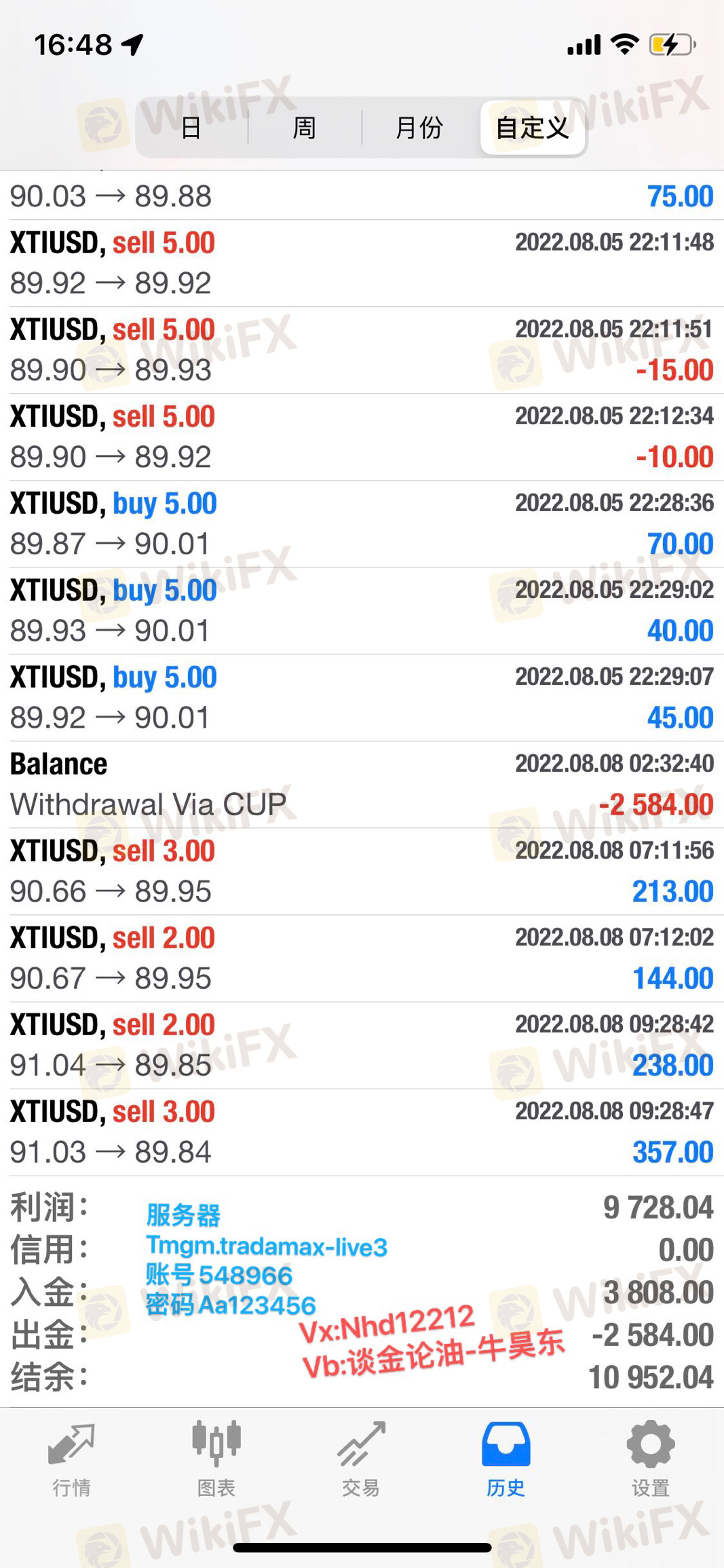Expand the XTIUSD sell trade with -15.00 loss
The image size is (724, 1568).
(362, 350)
